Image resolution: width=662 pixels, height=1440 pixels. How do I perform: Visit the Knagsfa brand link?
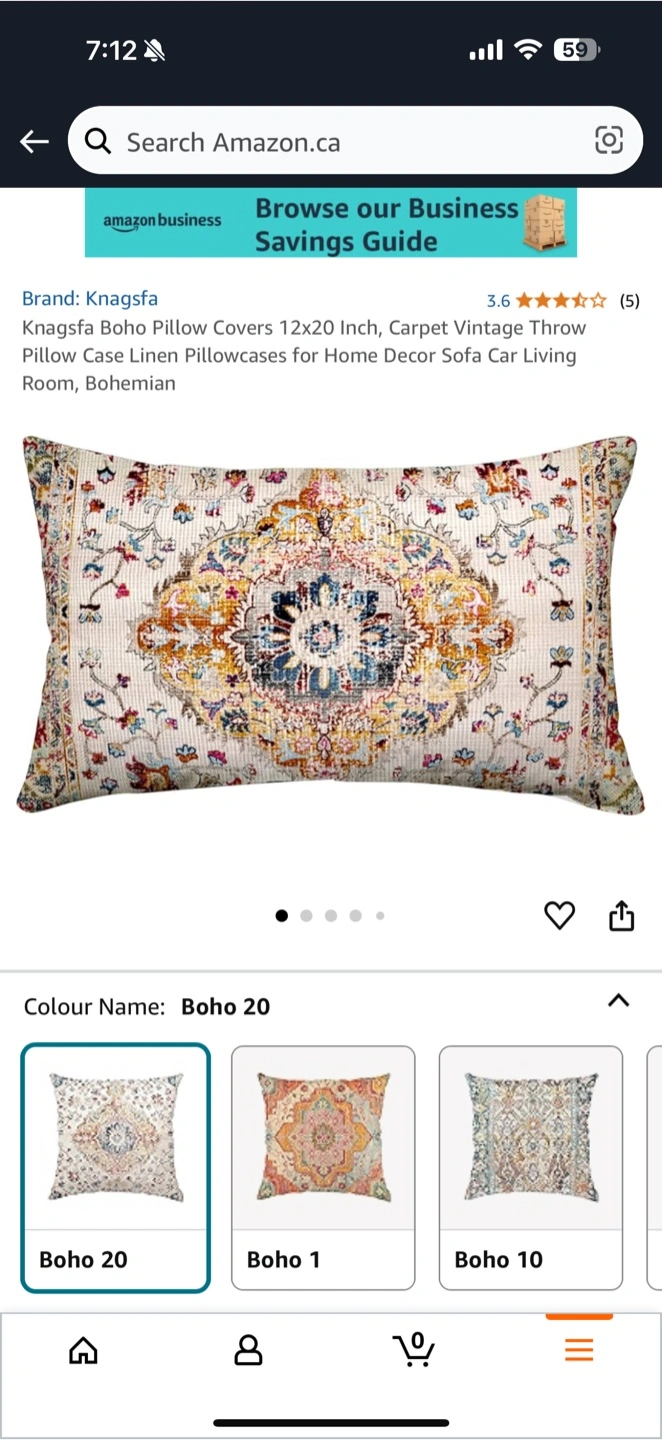[90, 298]
